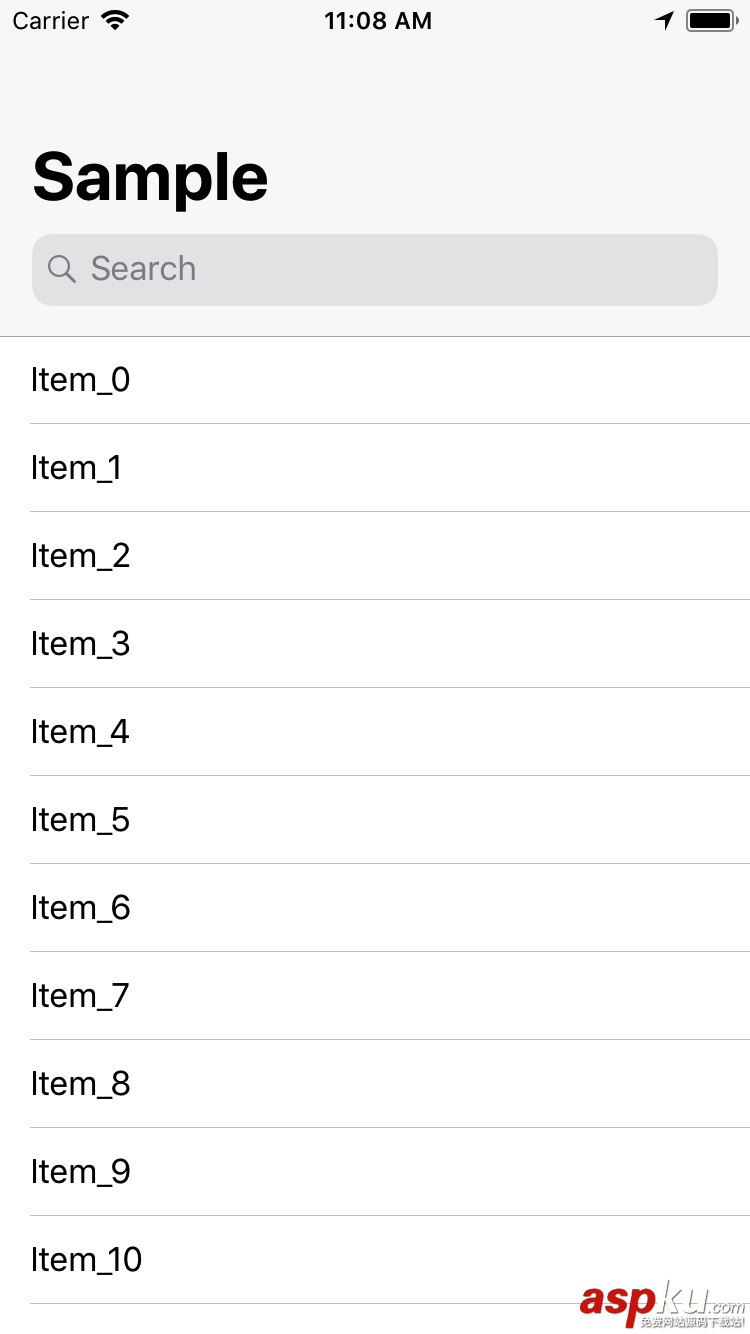Image resolution: width=750 pixels, height=1334 pixels.
Task: Select Item_10 at the list bottom
Action: click(x=86, y=1260)
